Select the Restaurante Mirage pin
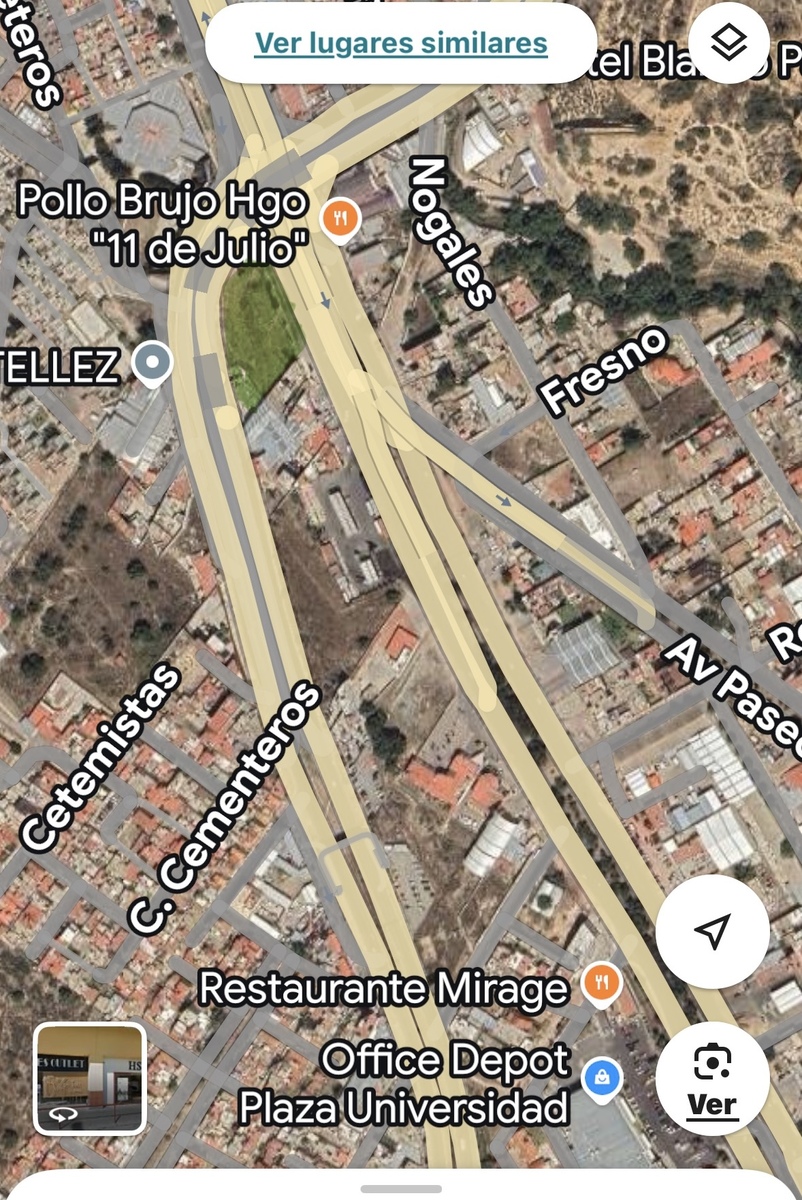The height and width of the screenshot is (1200, 802). 601,984
